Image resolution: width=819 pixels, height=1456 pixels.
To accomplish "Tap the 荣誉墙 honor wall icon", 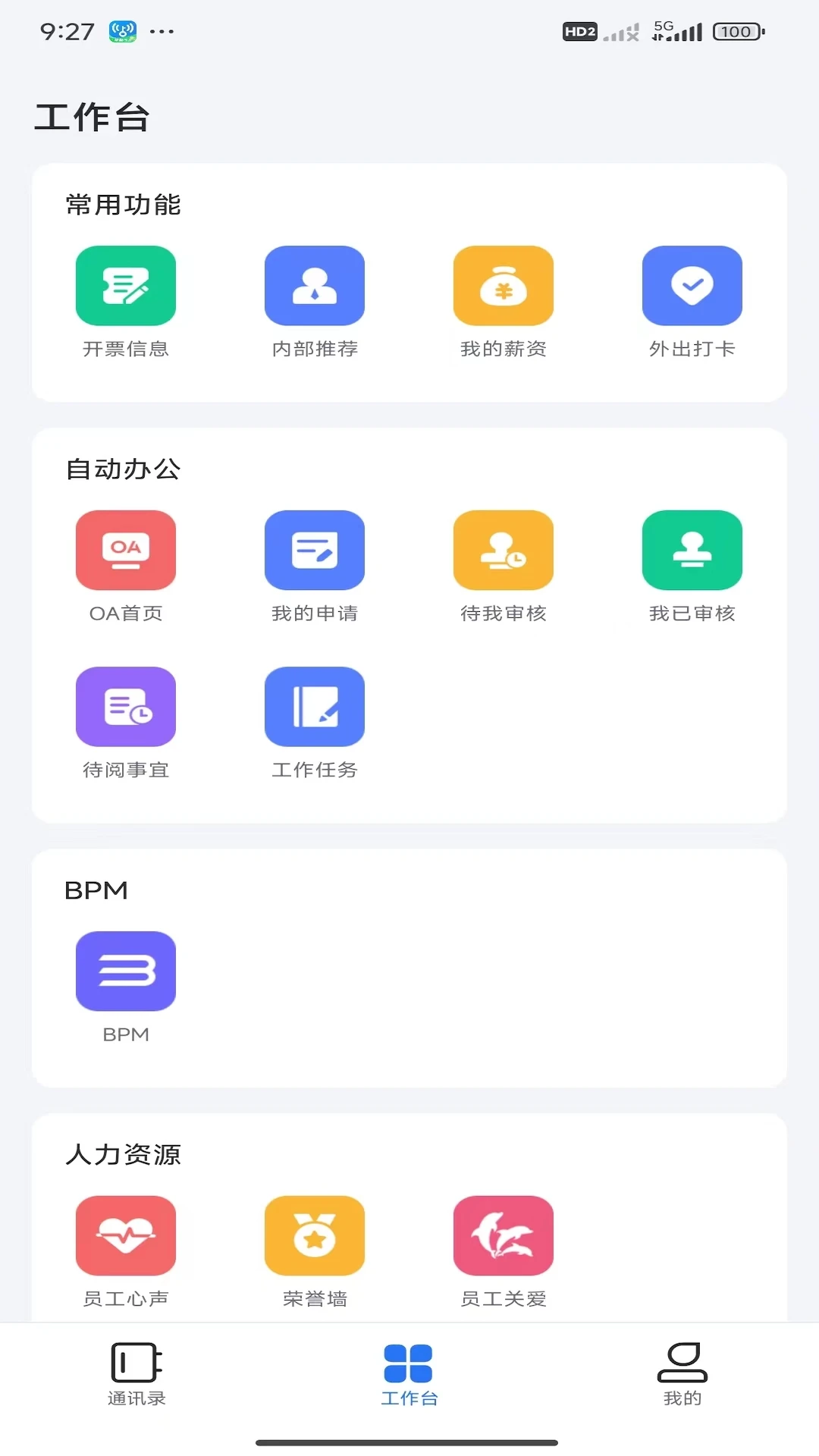I will (x=315, y=1235).
